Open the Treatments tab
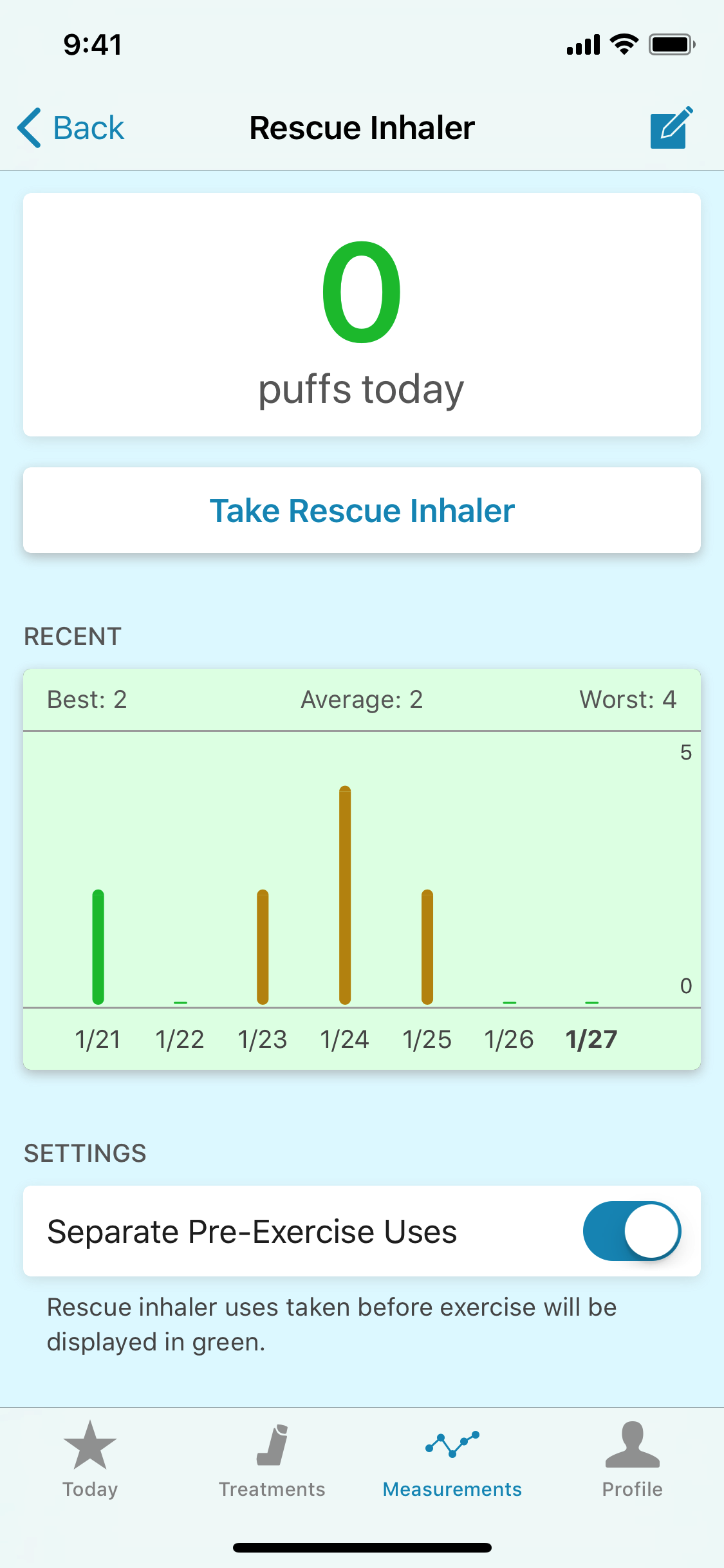Screen dimensions: 724x1568 pos(272,1460)
